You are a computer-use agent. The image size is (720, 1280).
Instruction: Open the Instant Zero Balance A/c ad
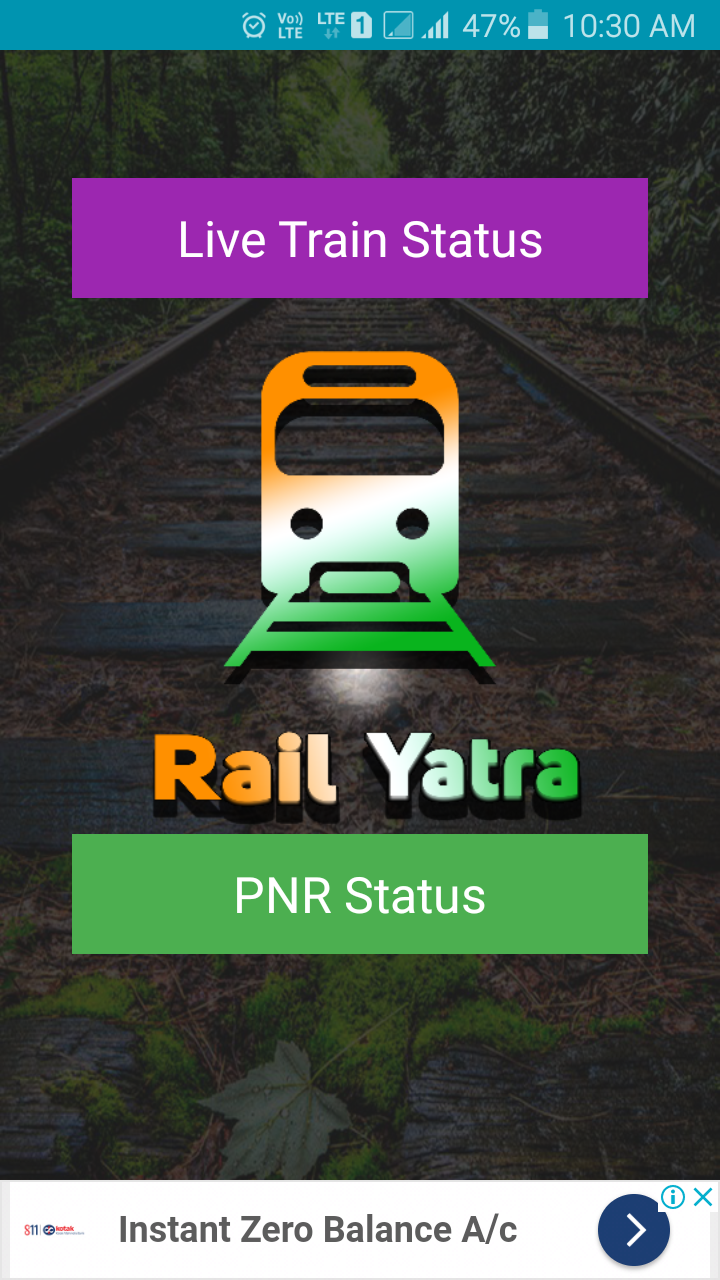point(316,1230)
